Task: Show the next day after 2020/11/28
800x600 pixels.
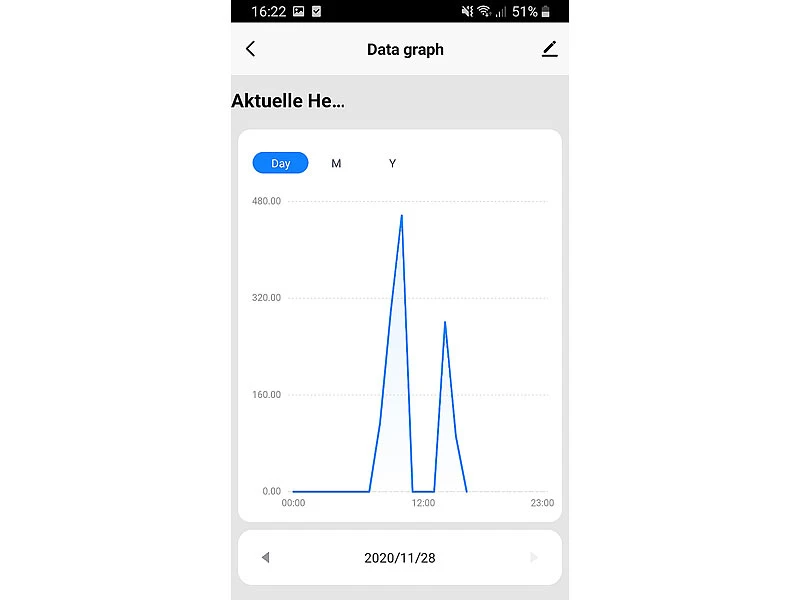Action: [534, 557]
